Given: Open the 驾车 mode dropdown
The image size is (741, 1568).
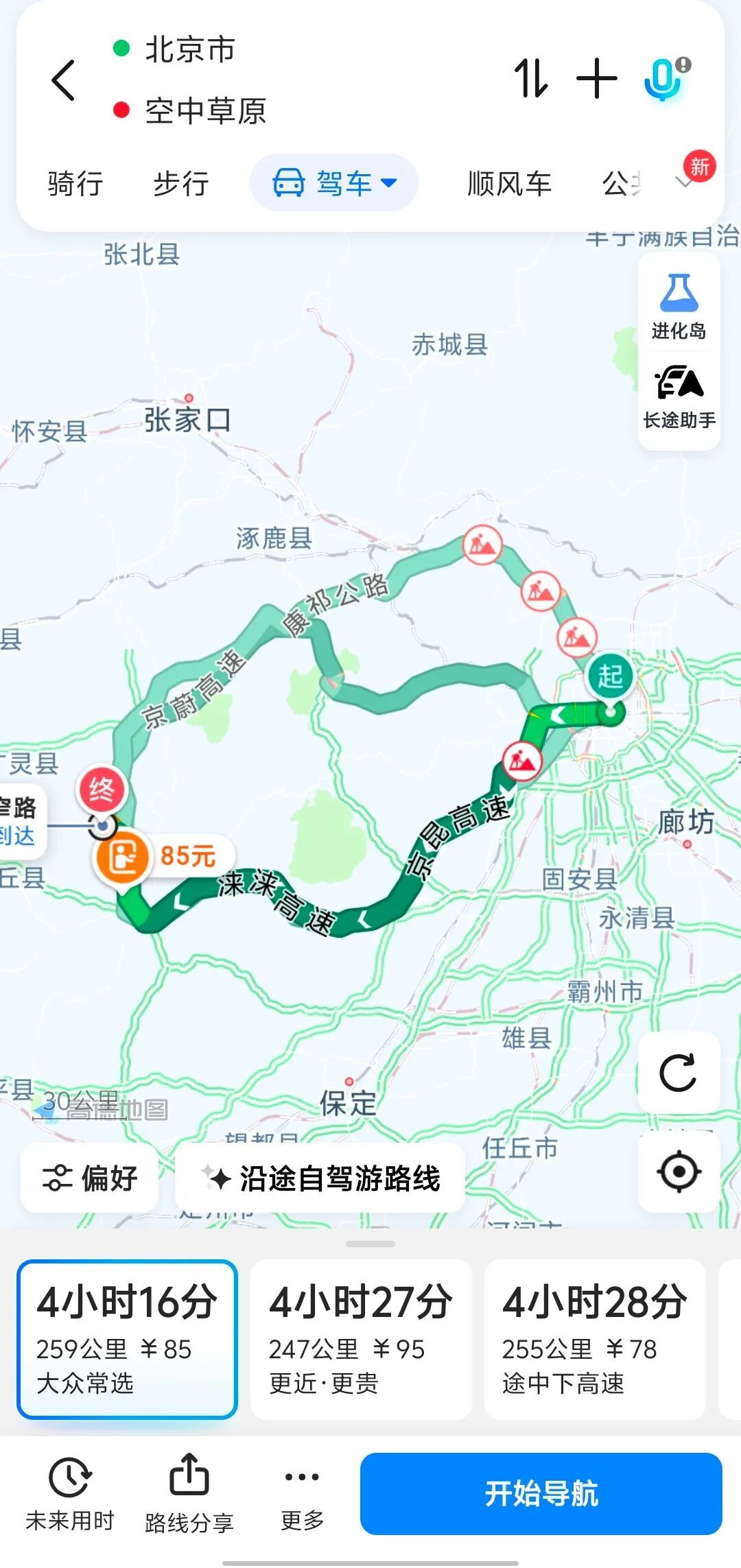Looking at the screenshot, I should (334, 183).
